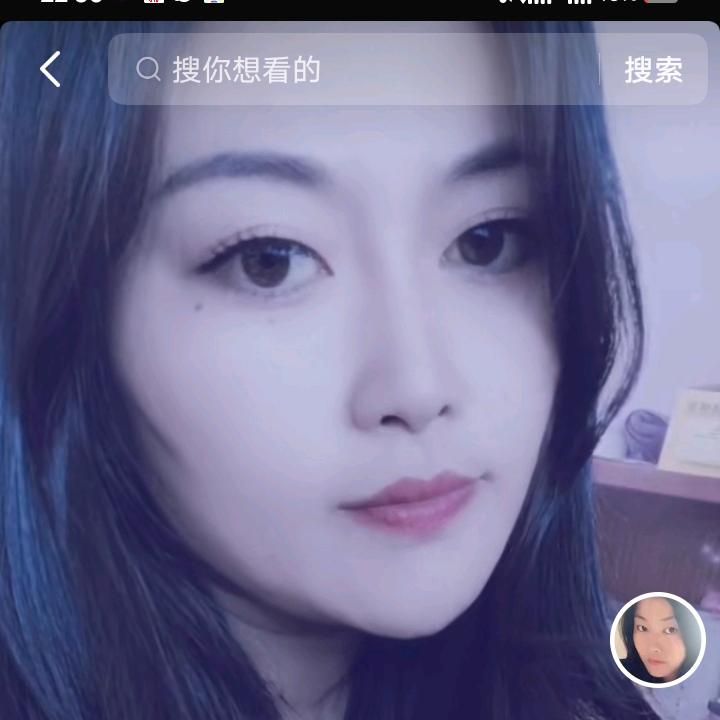
Task: Go back using the top-left arrow
Action: pos(50,70)
